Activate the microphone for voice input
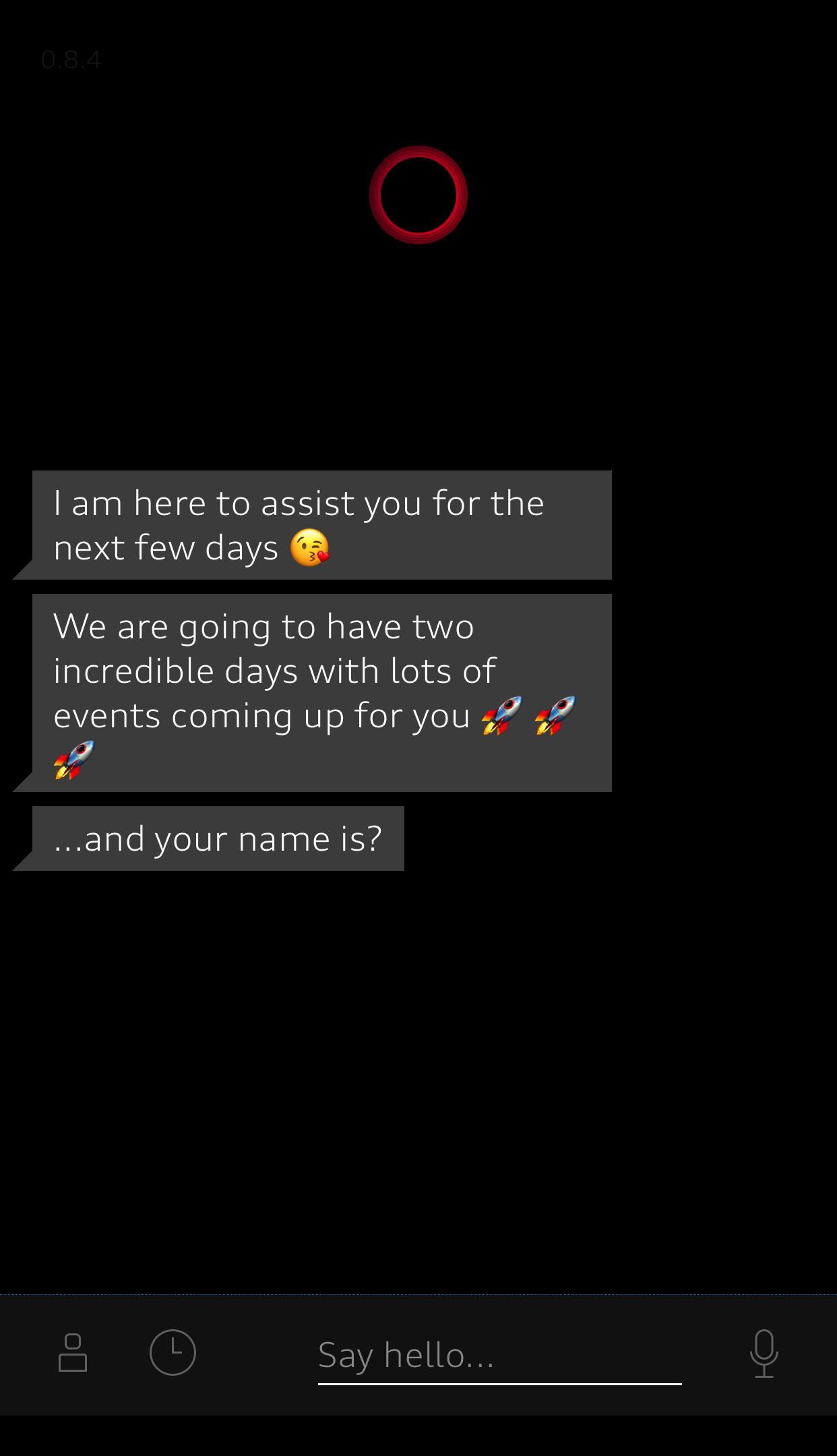The image size is (837, 1456). coord(764,1353)
